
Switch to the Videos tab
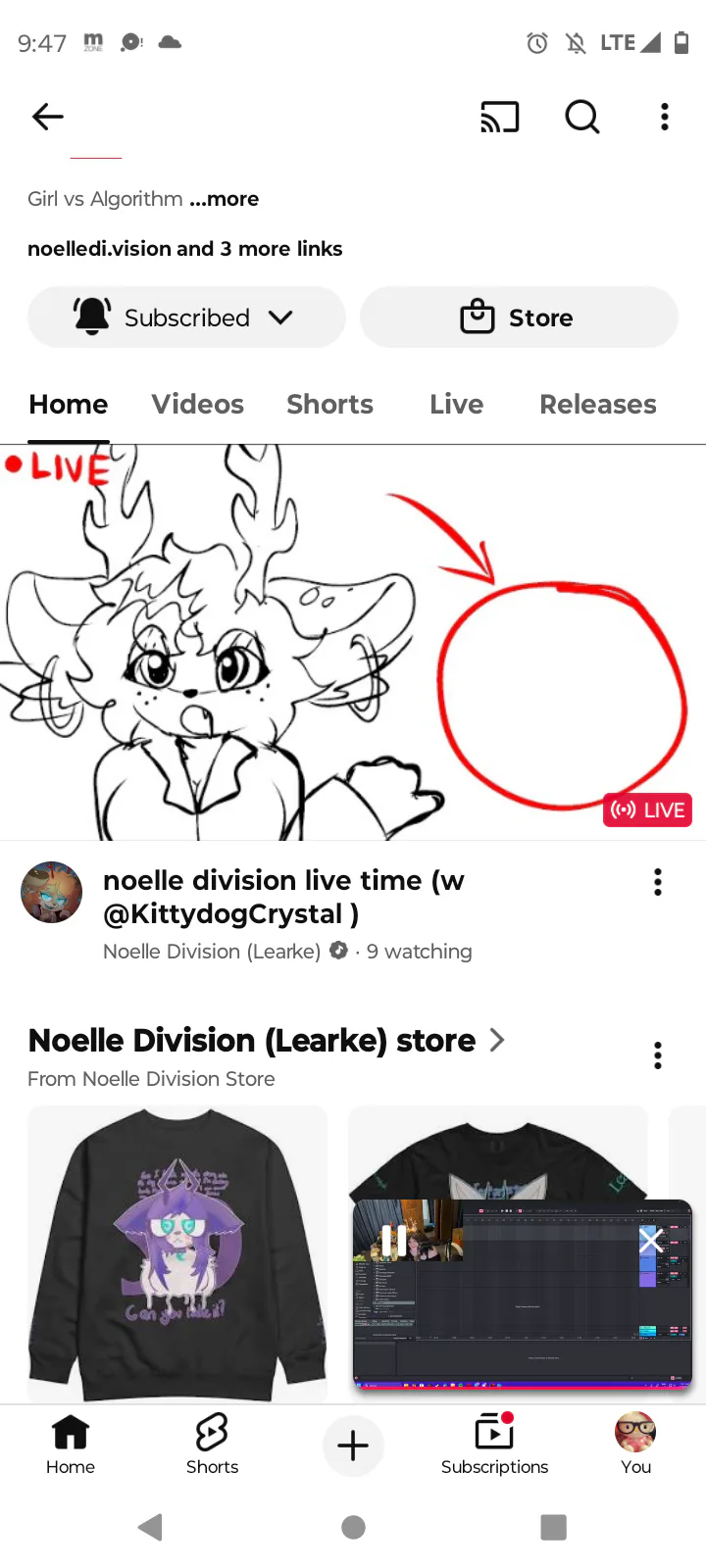pyautogui.click(x=197, y=404)
